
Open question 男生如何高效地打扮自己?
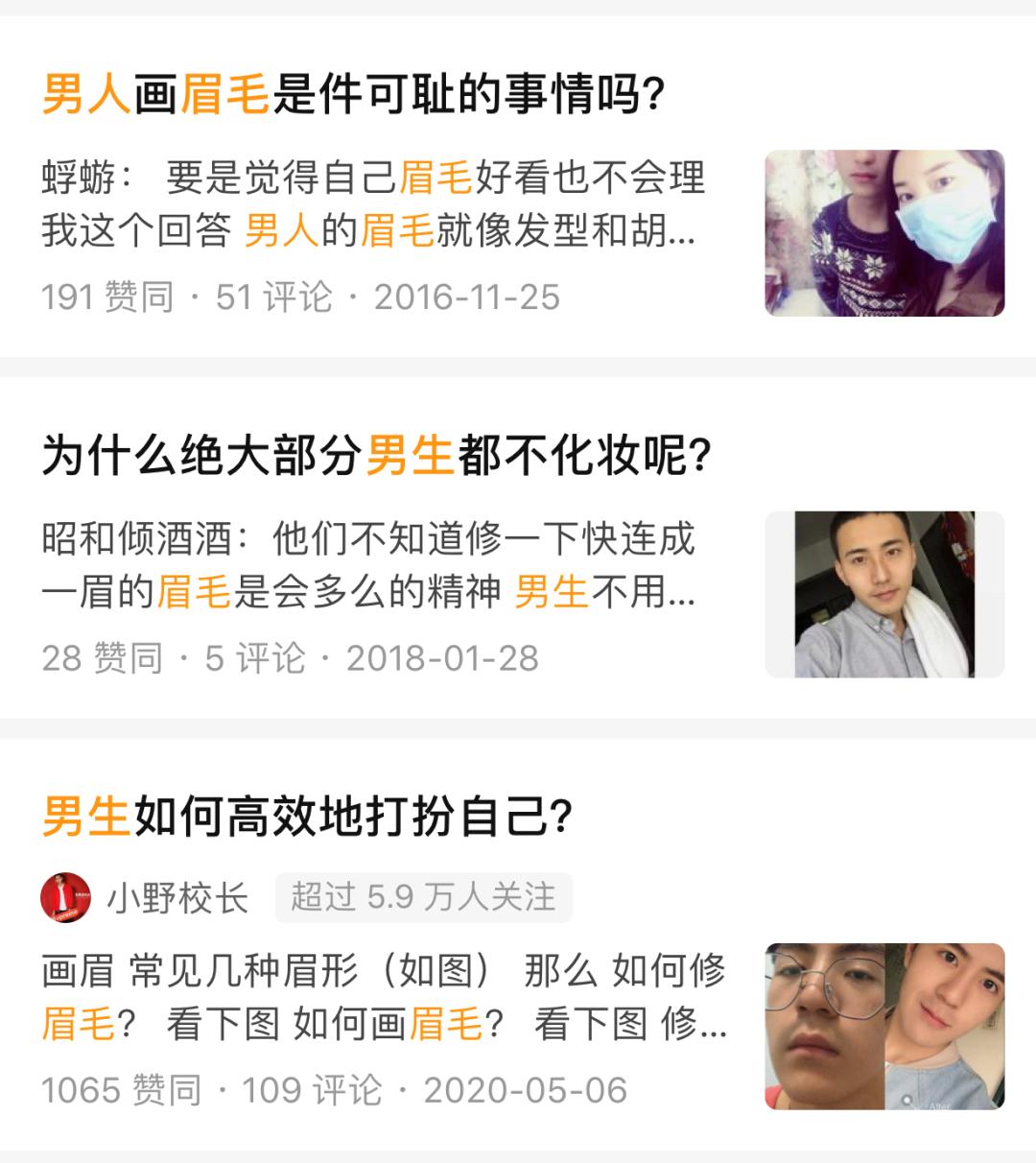pyautogui.click(x=307, y=817)
